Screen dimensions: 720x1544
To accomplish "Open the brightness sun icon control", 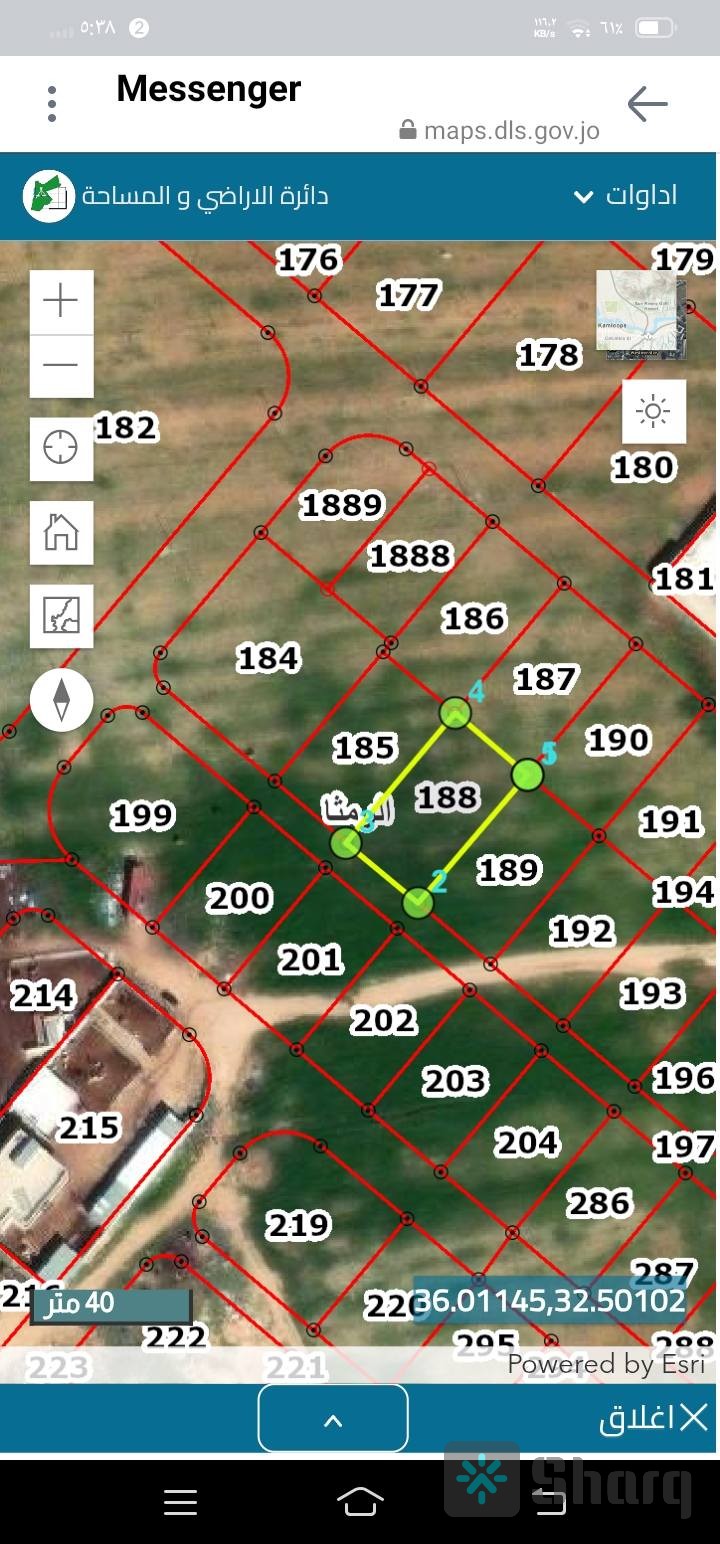I will pyautogui.click(x=654, y=411).
